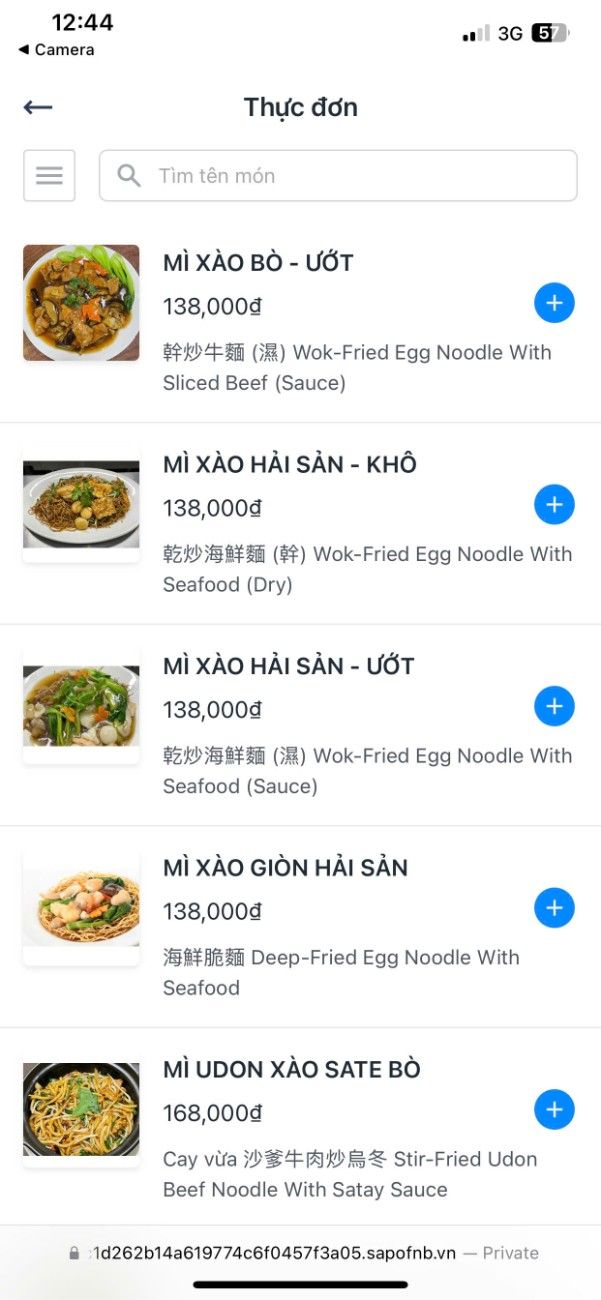
Task: Add MÌ XÀO HẢI SẢN - KHÔ to order
Action: 554,505
